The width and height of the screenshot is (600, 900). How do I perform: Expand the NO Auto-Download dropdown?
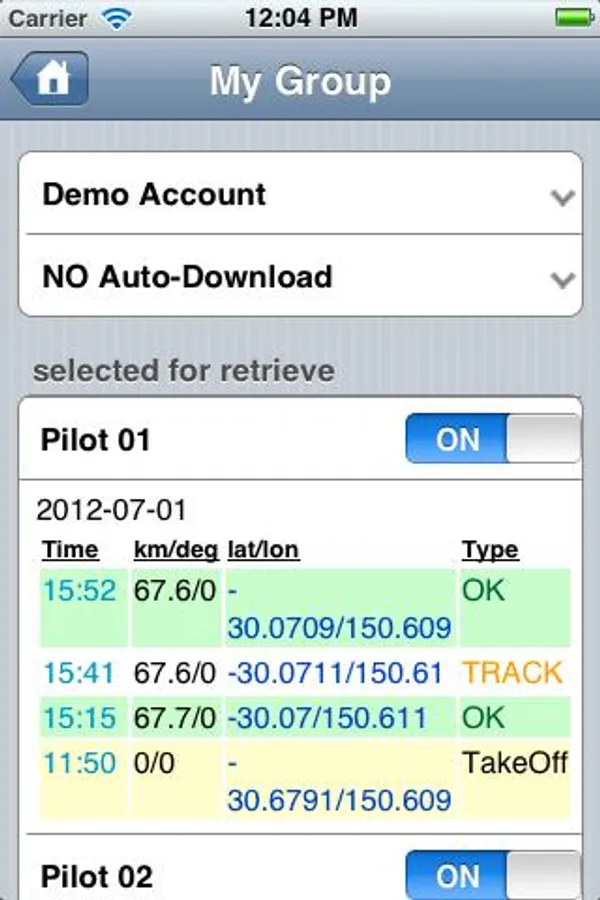click(300, 277)
